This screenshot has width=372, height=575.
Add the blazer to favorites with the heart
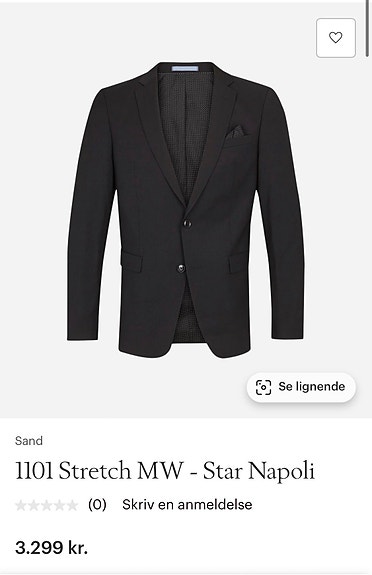336,38
